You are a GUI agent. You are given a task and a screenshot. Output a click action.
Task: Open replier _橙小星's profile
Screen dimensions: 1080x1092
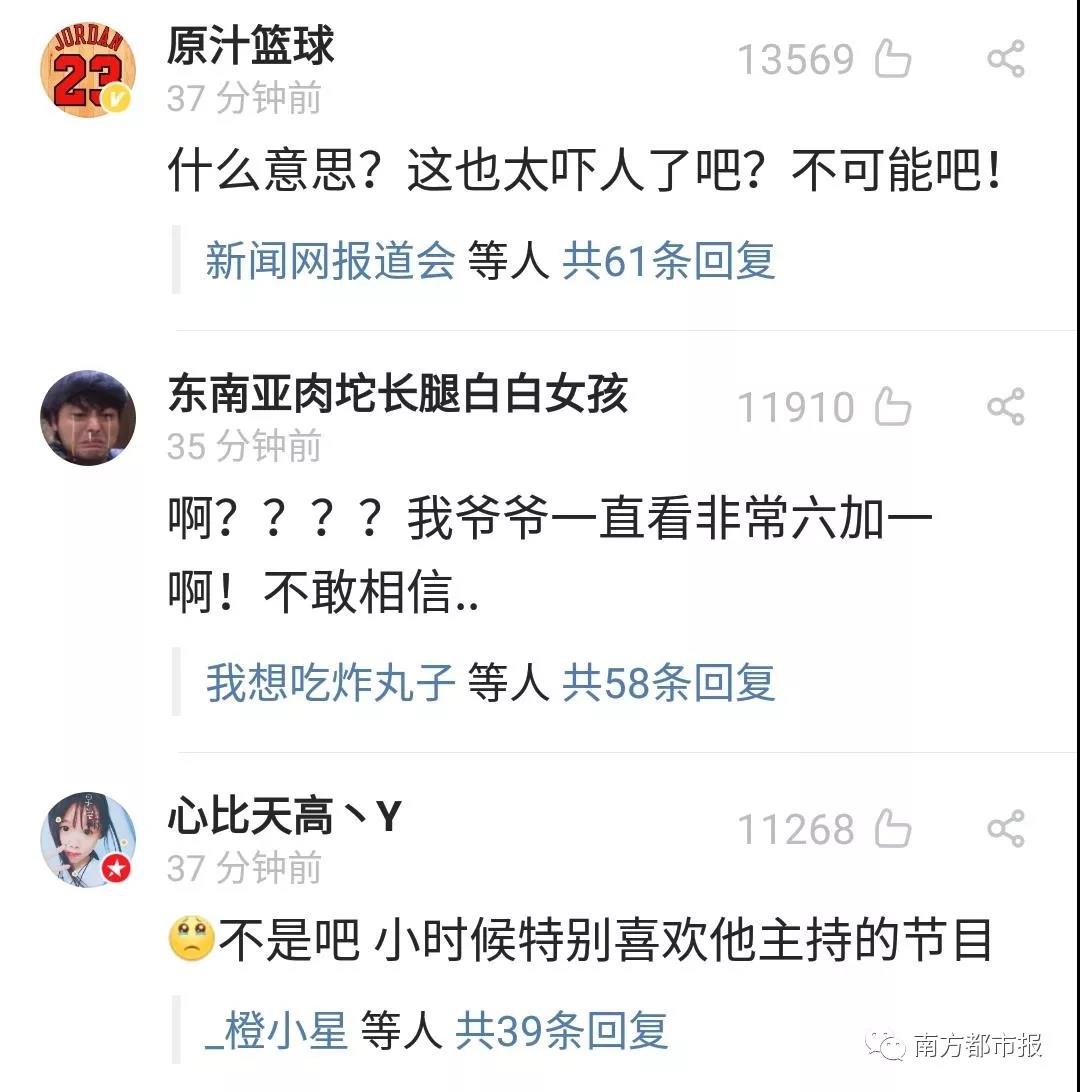277,1031
